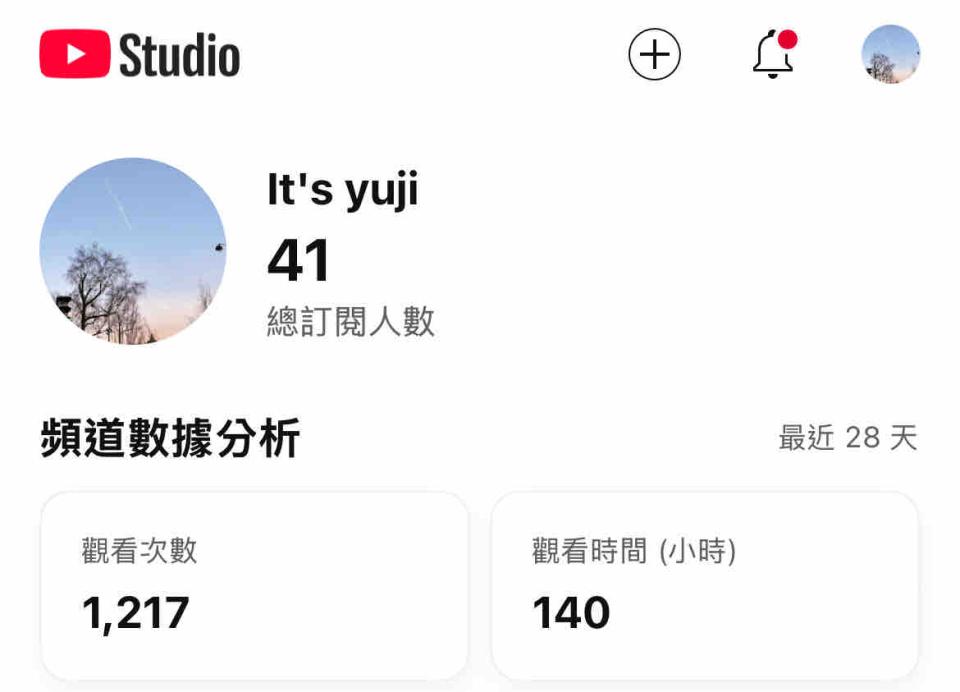View the It's yuji channel profile picture
Image resolution: width=960 pixels, height=692 pixels.
(133, 251)
